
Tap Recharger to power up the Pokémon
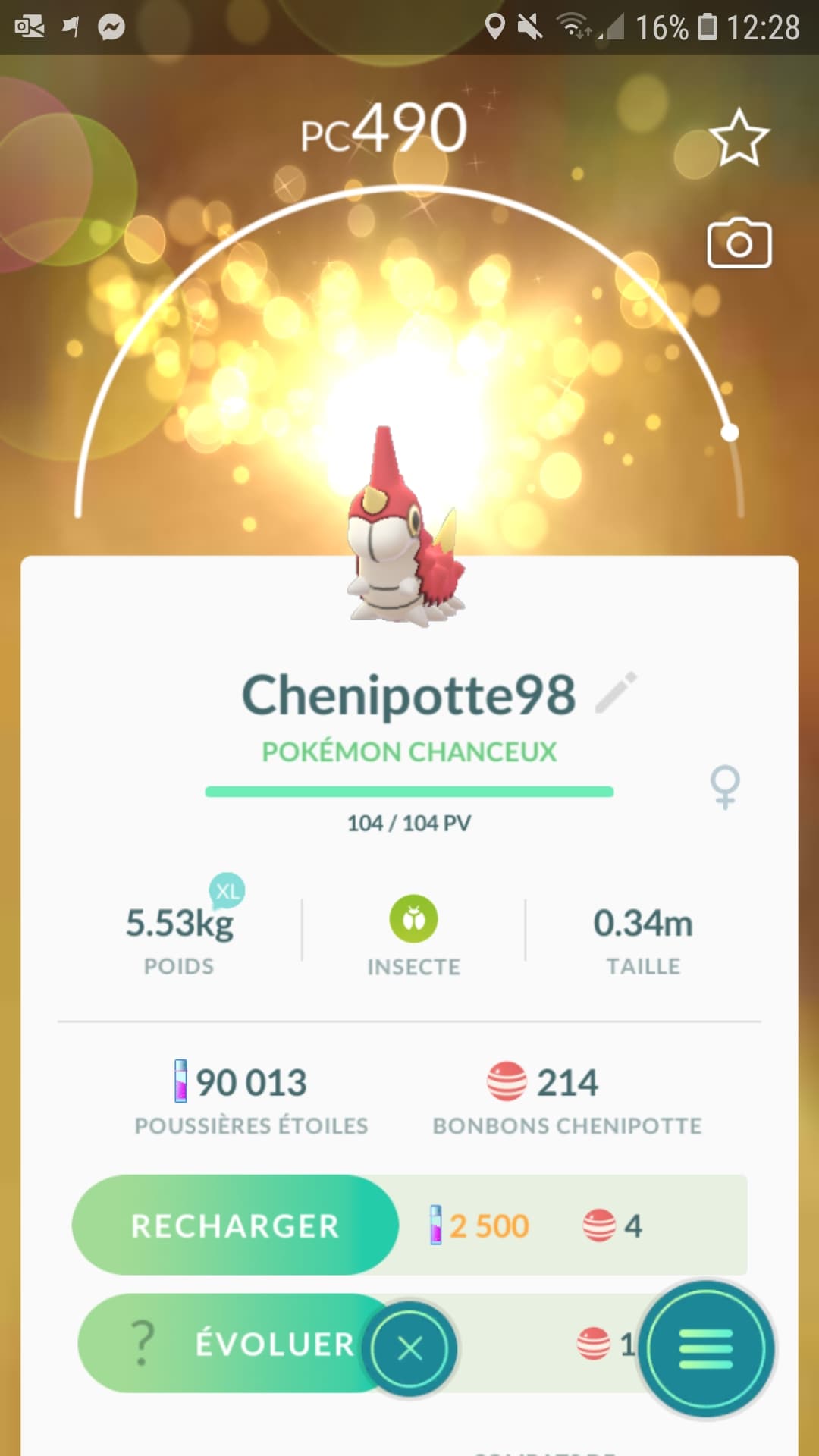coord(235,1225)
